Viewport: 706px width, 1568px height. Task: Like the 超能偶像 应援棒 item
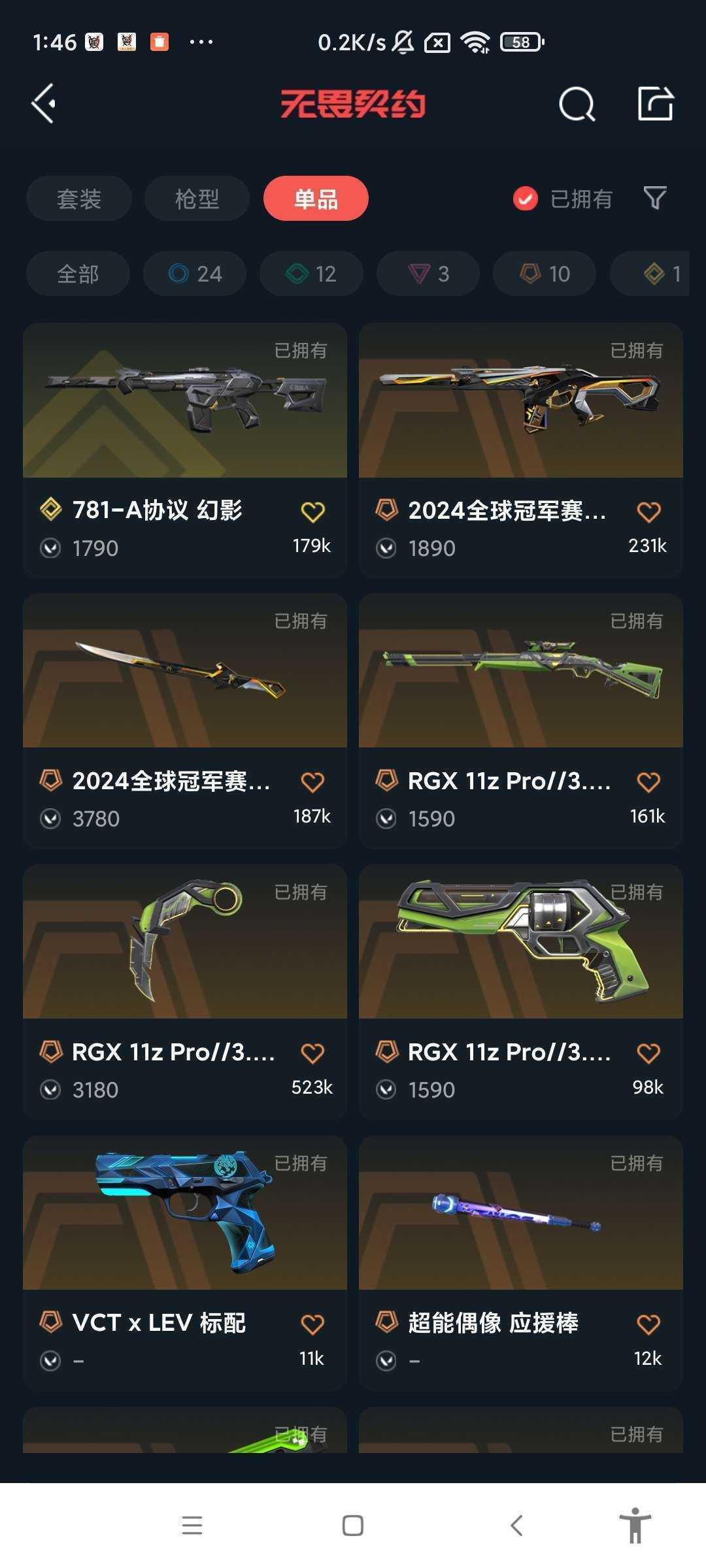pyautogui.click(x=648, y=1324)
